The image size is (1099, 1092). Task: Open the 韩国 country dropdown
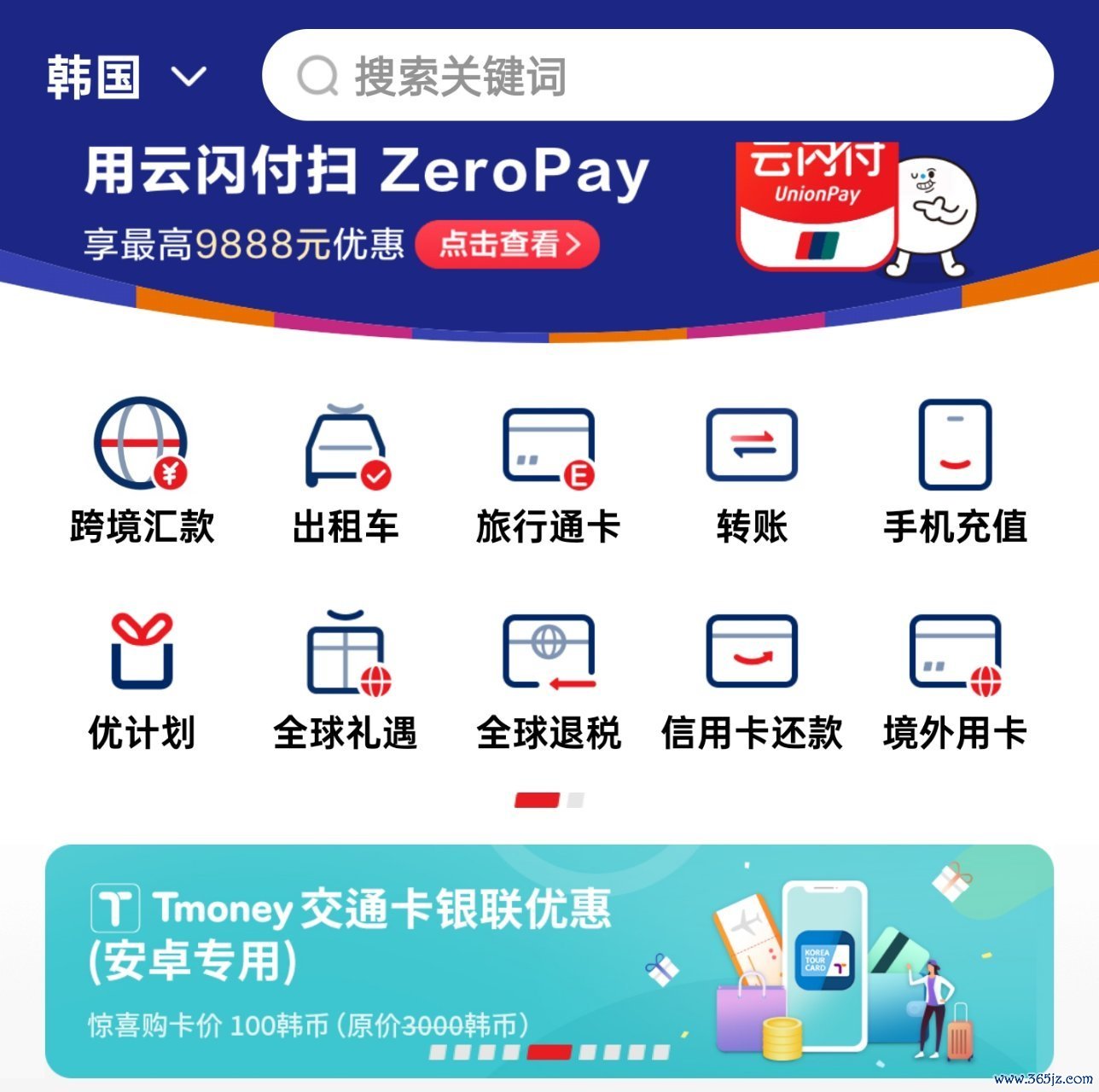126,77
